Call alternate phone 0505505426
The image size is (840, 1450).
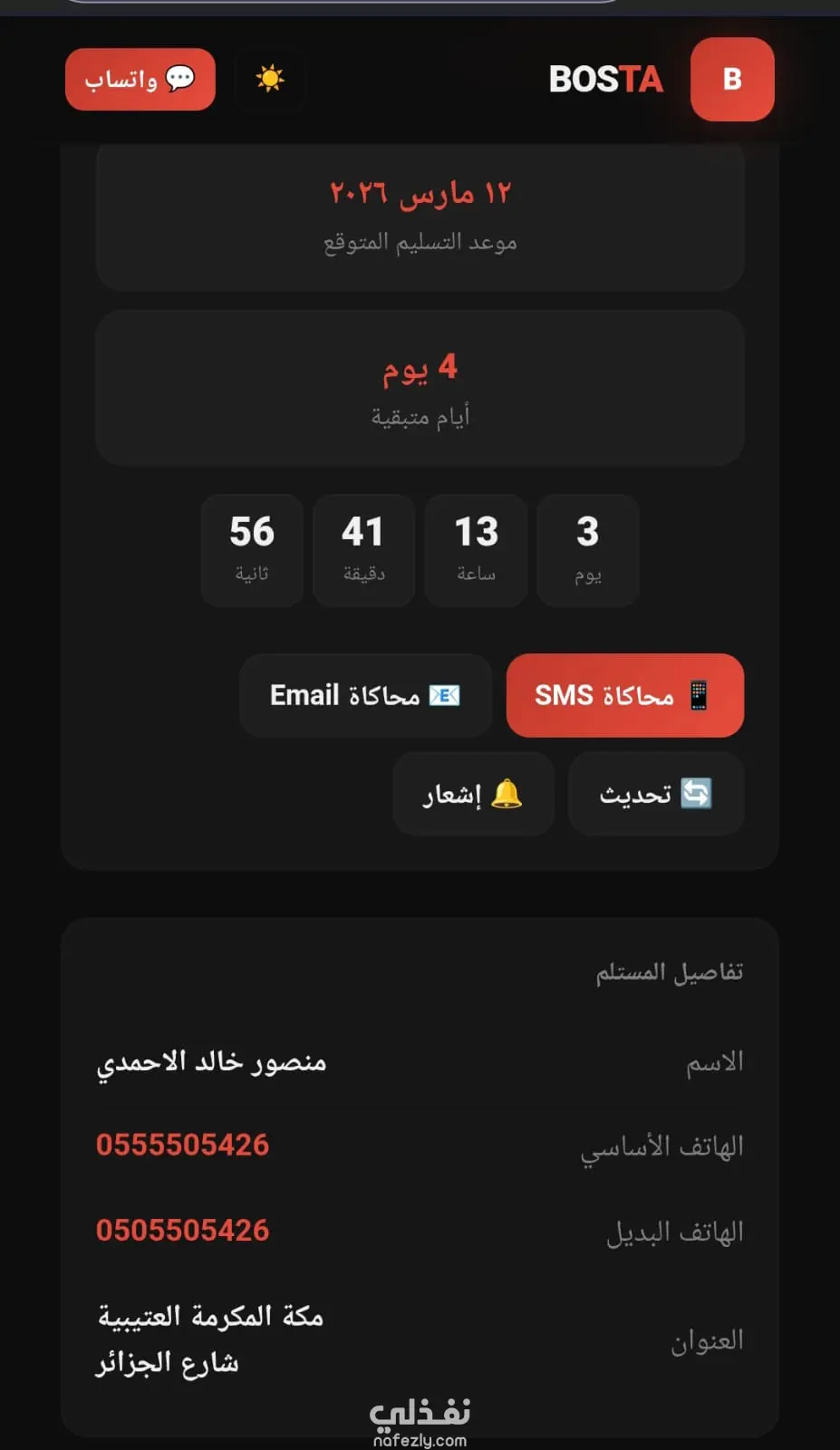coord(183,1230)
